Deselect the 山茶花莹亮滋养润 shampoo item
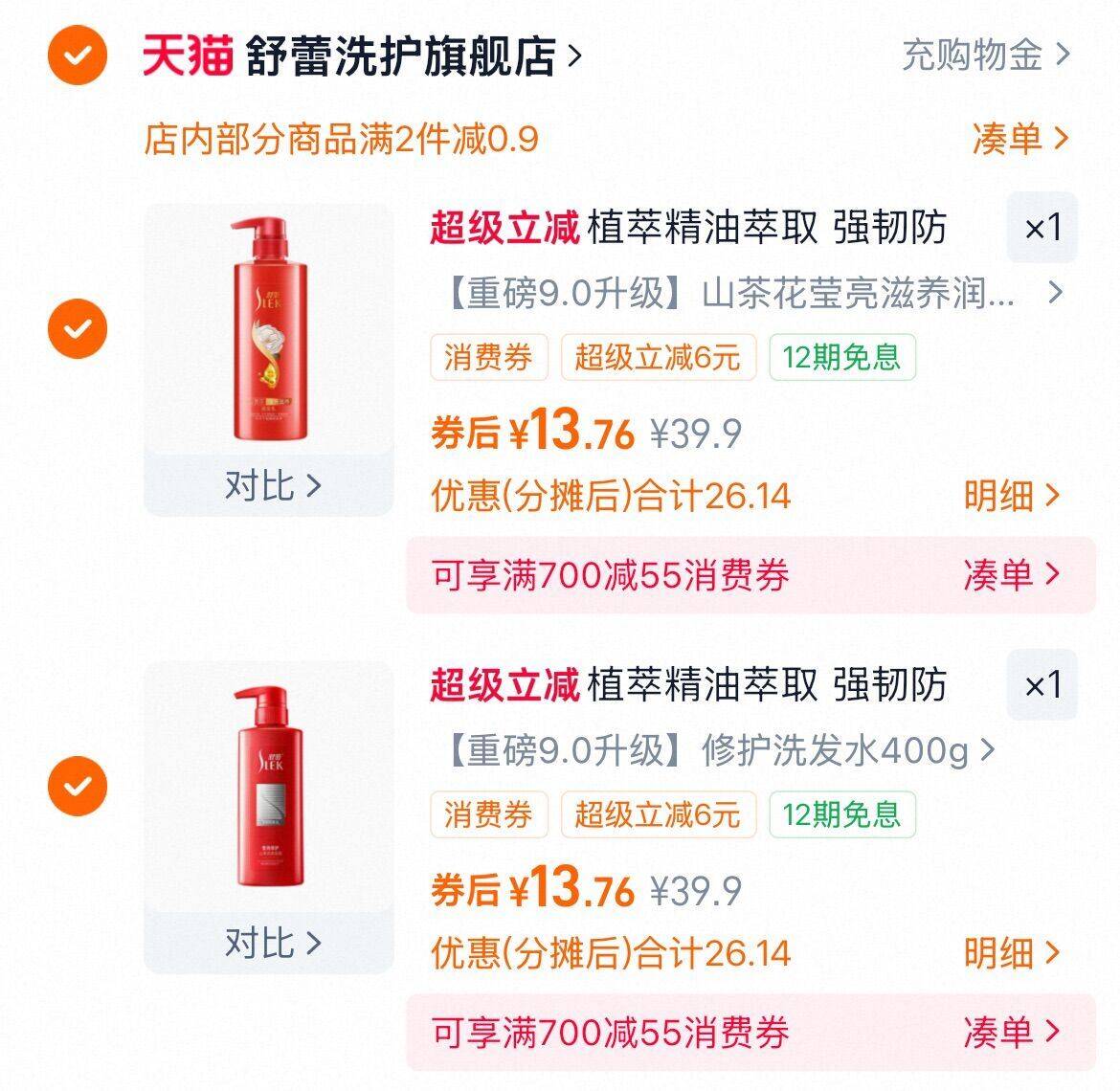 pyautogui.click(x=78, y=328)
